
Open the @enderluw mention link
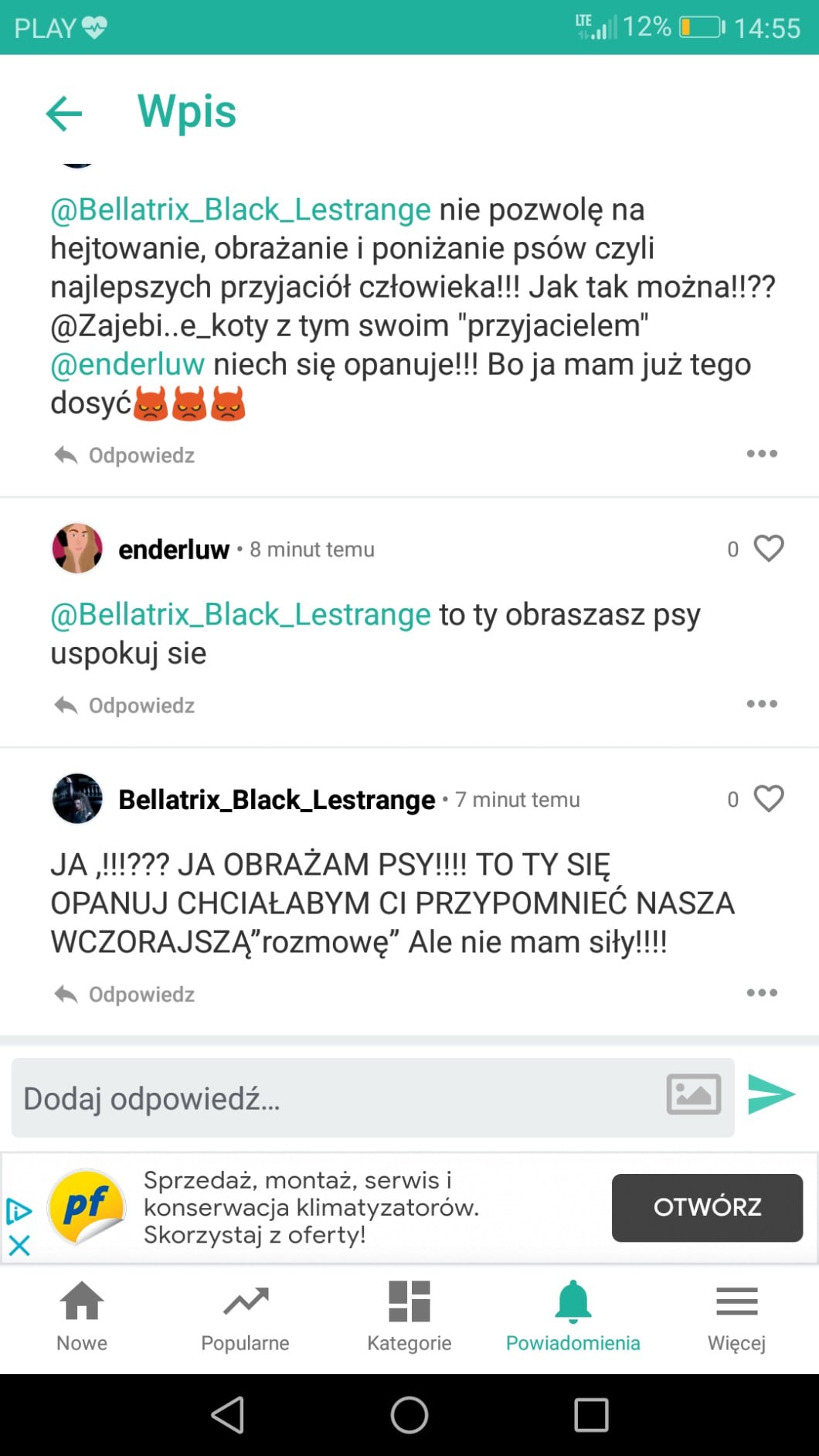click(127, 365)
